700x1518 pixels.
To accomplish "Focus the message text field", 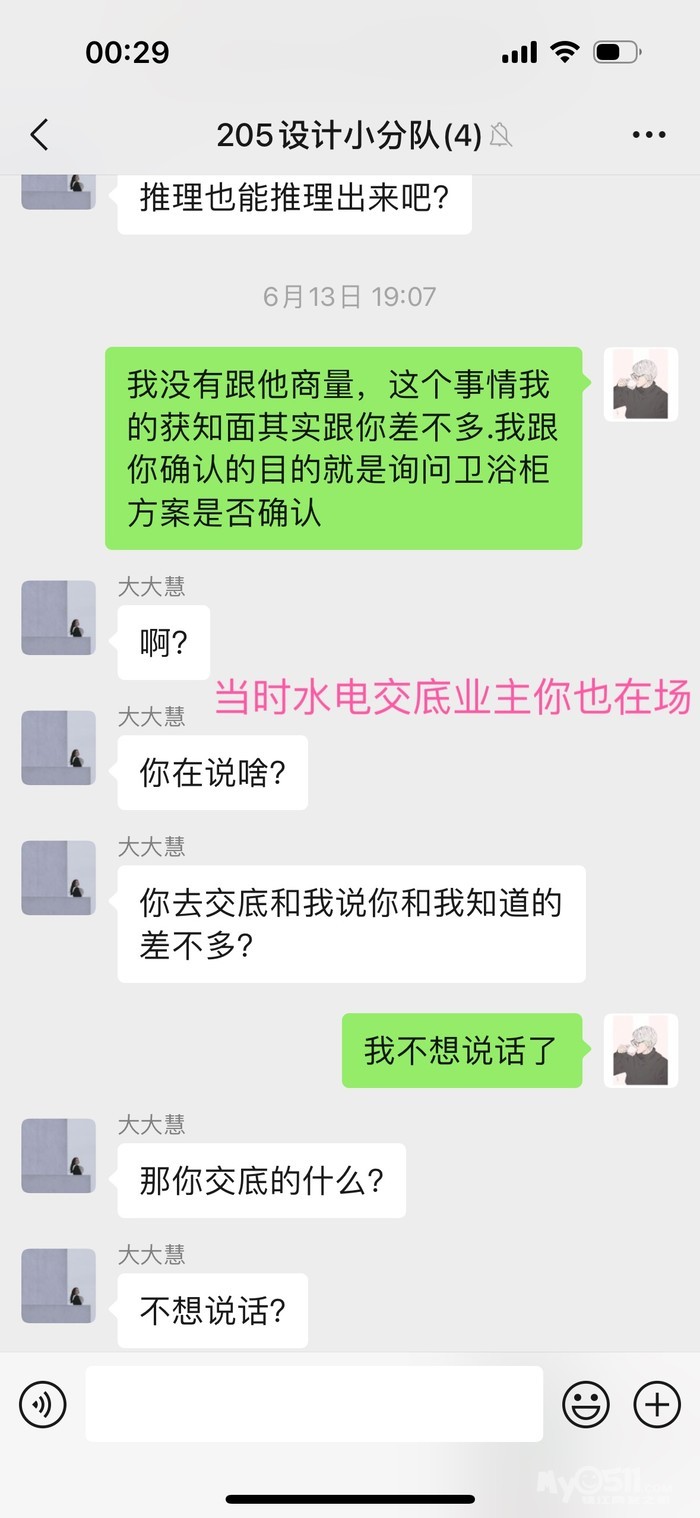I will tap(314, 1404).
